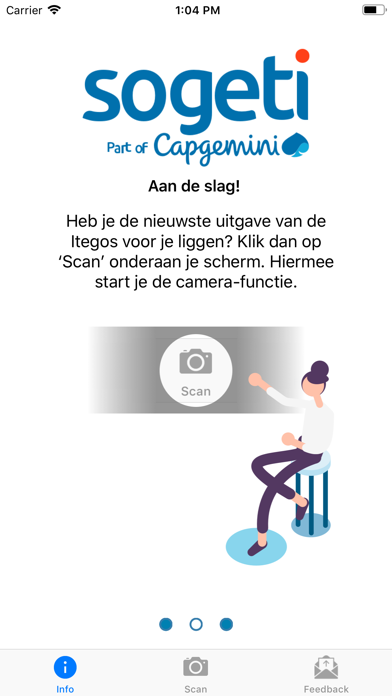392x696 pixels.
Task: Tap the page indicator dots
Action: 196,624
